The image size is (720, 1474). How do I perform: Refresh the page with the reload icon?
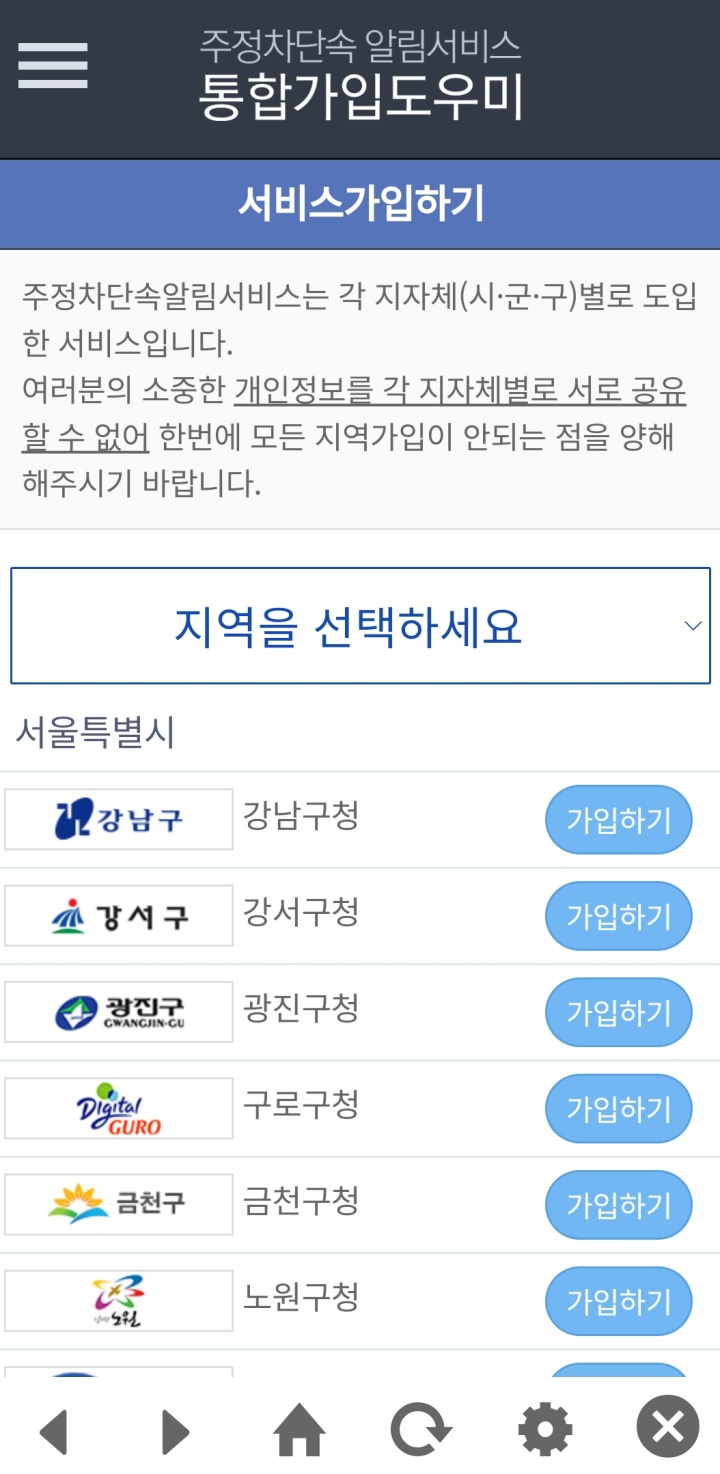pyautogui.click(x=422, y=1428)
